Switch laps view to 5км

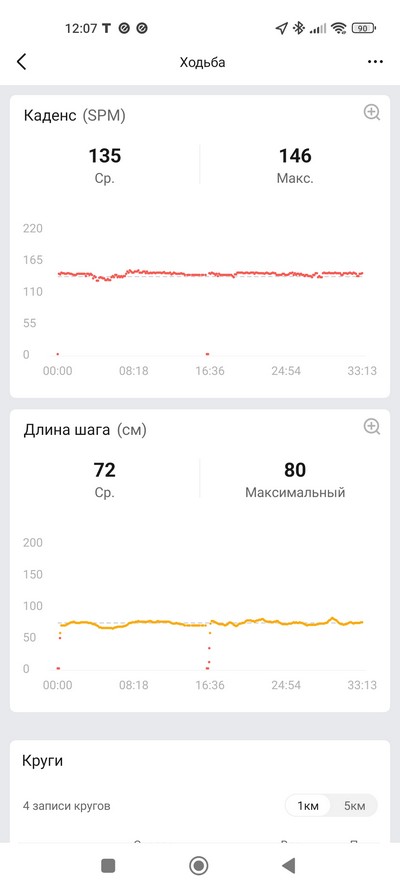[x=354, y=806]
